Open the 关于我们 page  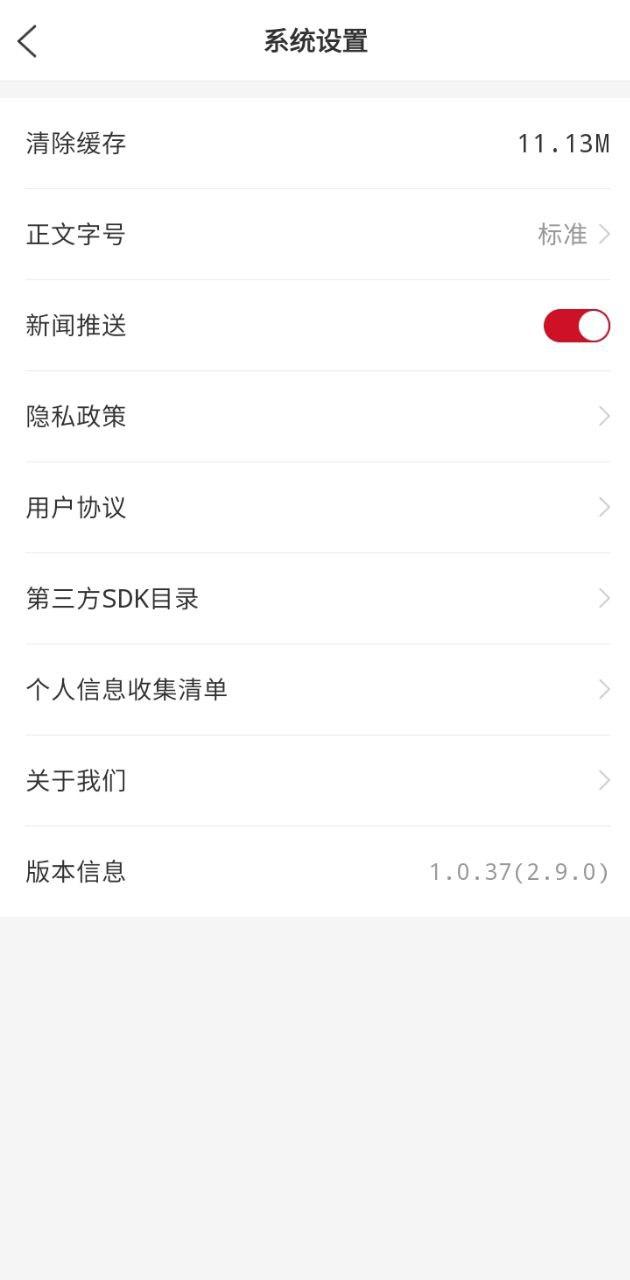click(315, 781)
